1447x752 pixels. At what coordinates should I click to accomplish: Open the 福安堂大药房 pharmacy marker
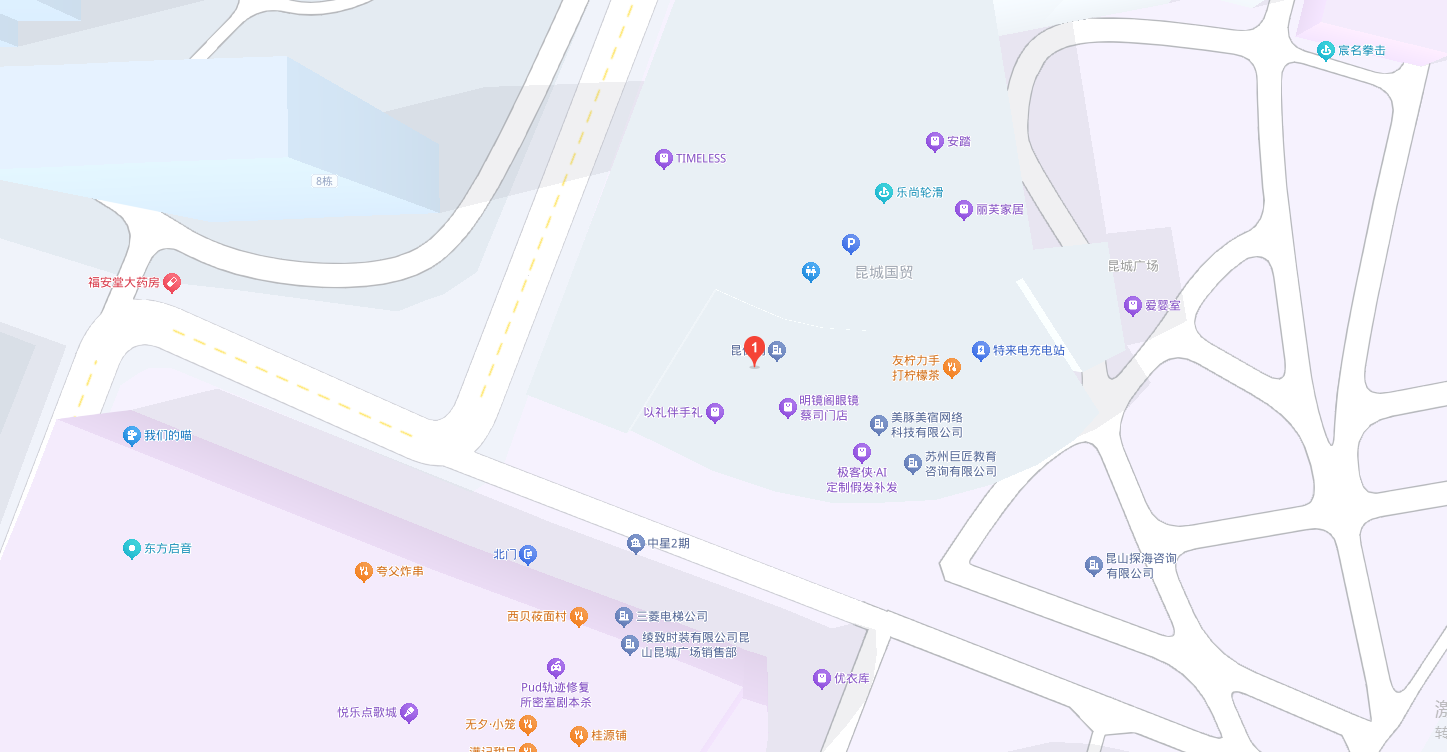(x=172, y=283)
